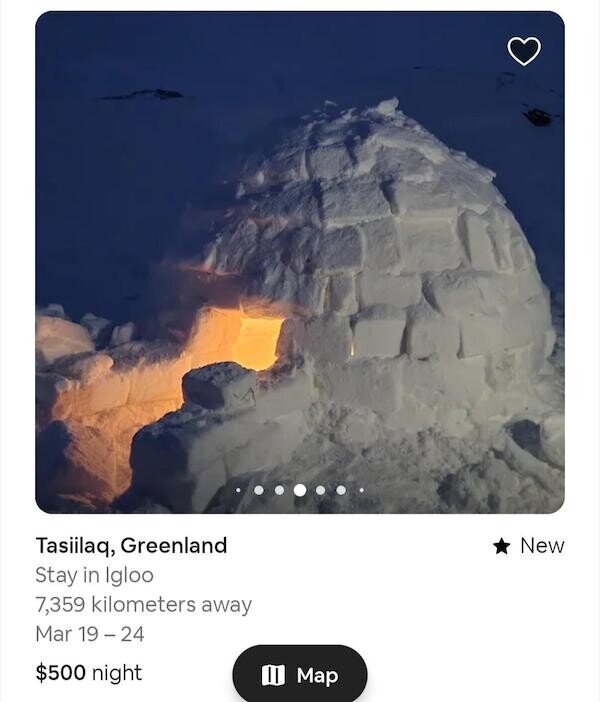Image resolution: width=600 pixels, height=702 pixels.
Task: Open the Tasiilaq, Greenland igloo listing
Action: [131, 546]
